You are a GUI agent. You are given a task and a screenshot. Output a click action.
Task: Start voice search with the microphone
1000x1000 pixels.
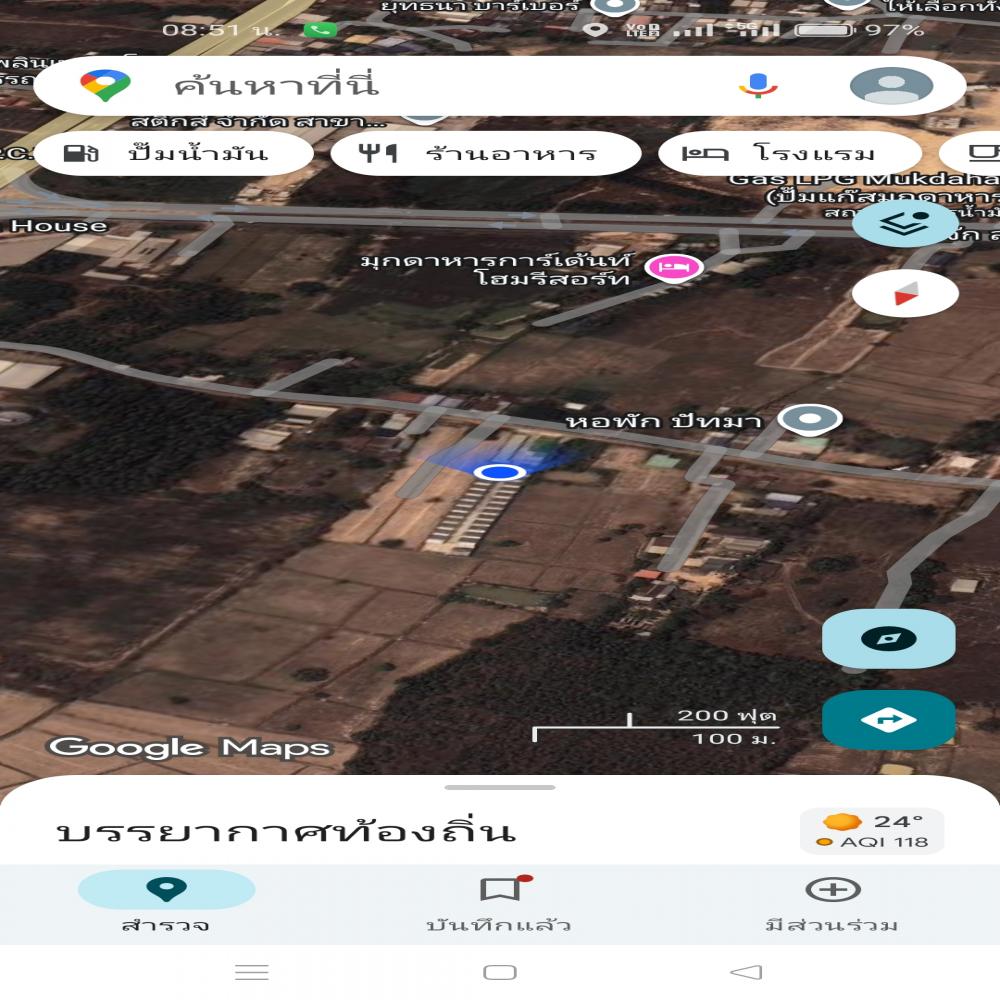(x=758, y=85)
